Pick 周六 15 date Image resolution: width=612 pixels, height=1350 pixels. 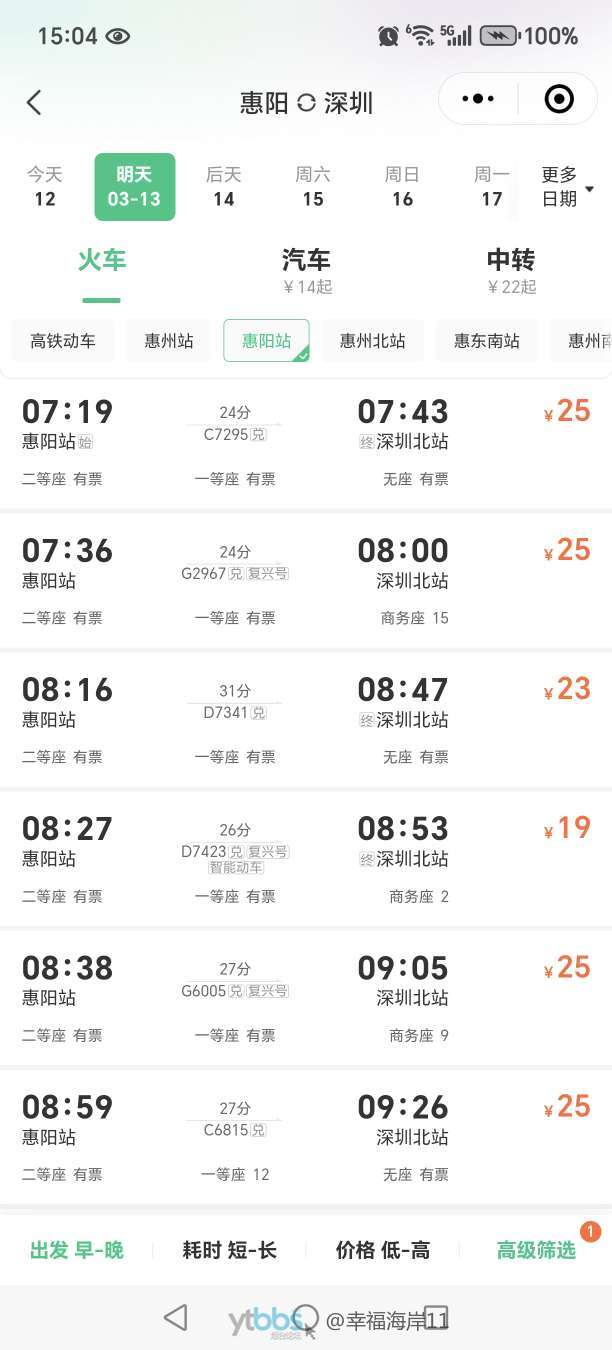[313, 187]
